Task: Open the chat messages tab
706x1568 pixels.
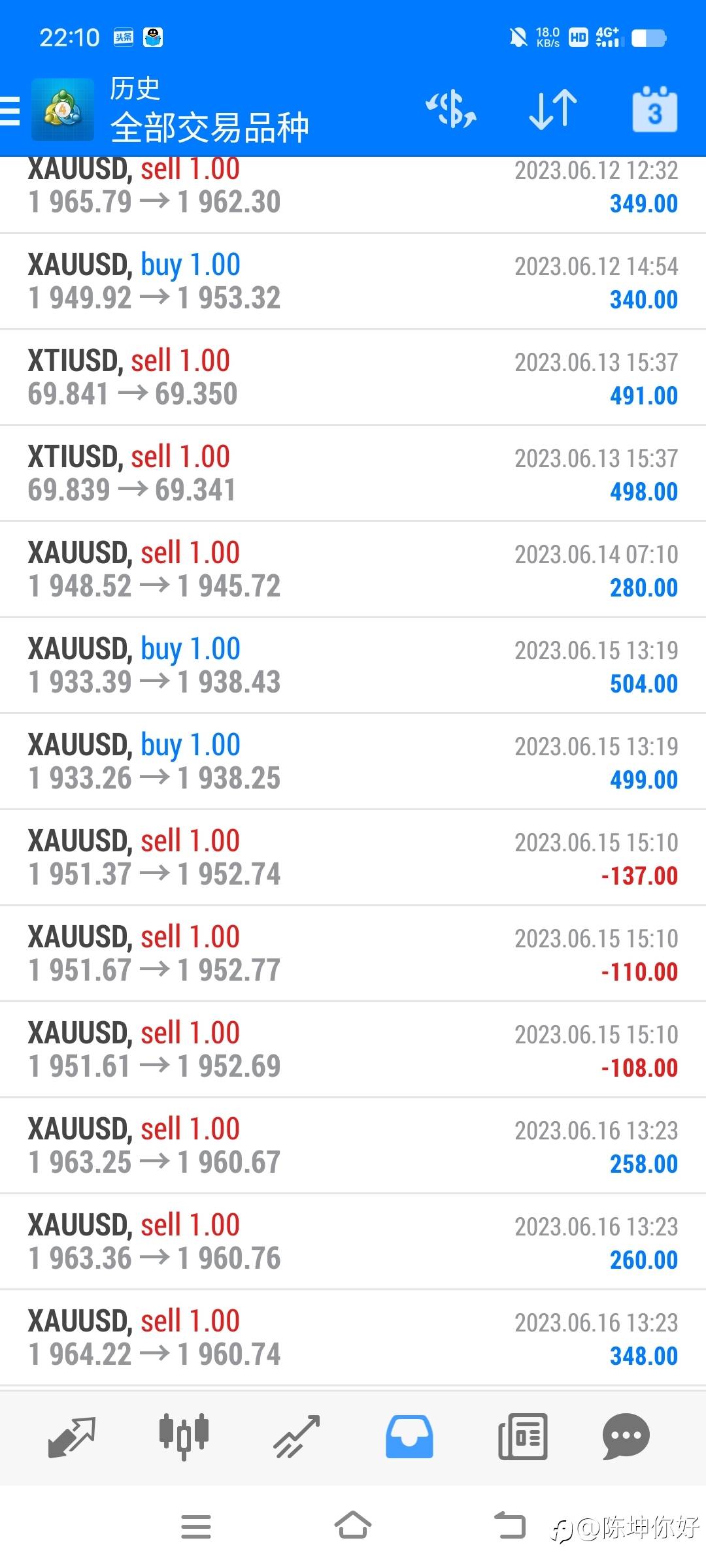Action: click(x=626, y=1436)
